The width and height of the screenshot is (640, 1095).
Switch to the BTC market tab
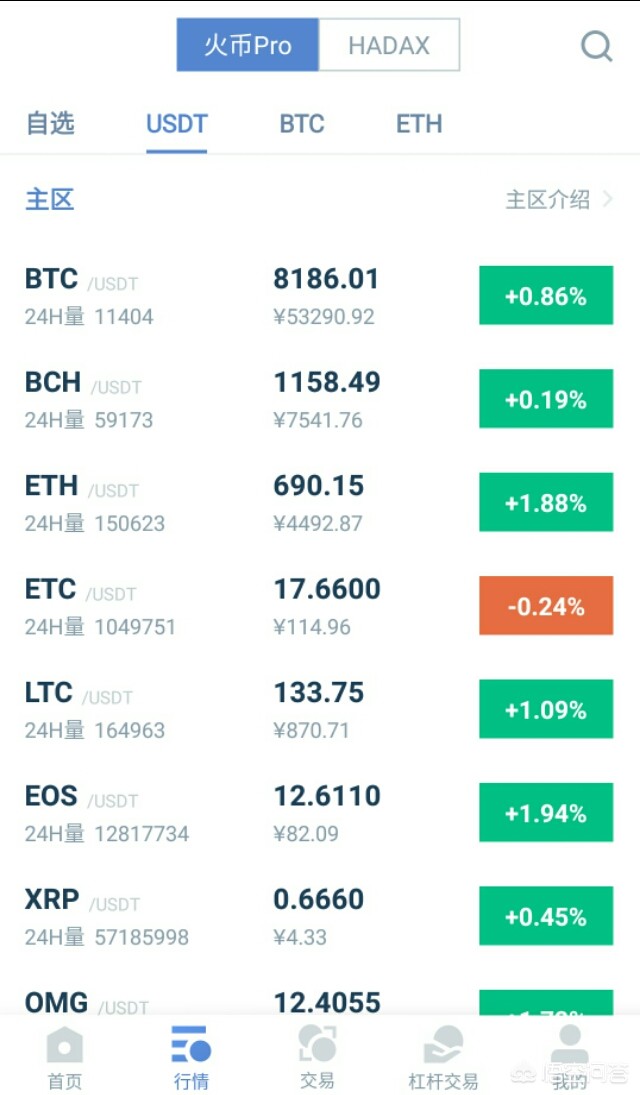tap(302, 124)
